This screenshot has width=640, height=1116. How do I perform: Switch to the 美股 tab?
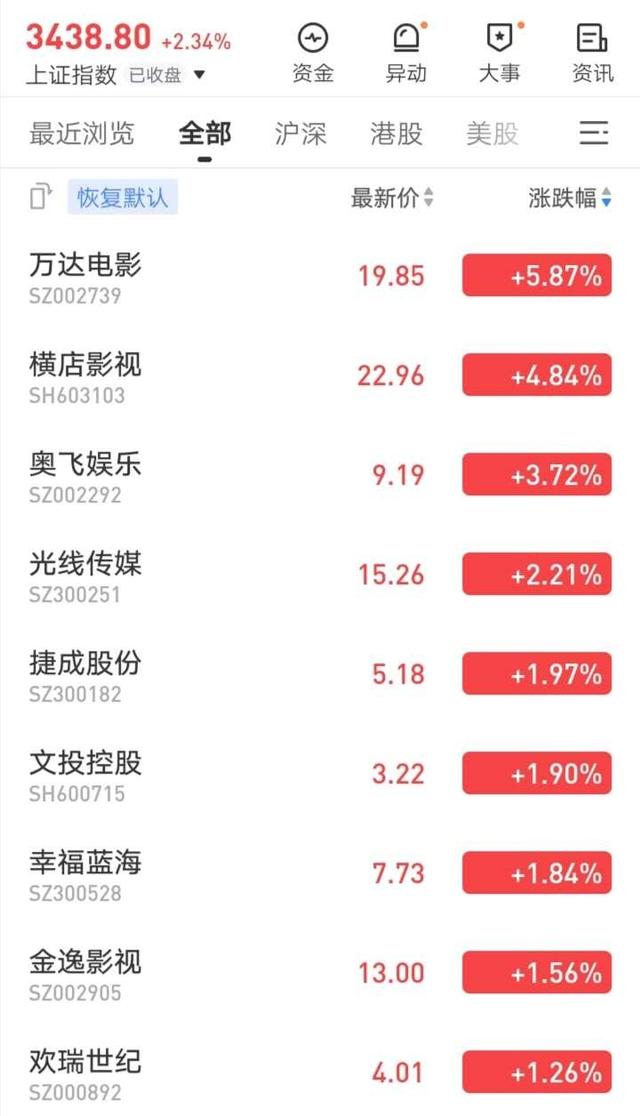493,133
